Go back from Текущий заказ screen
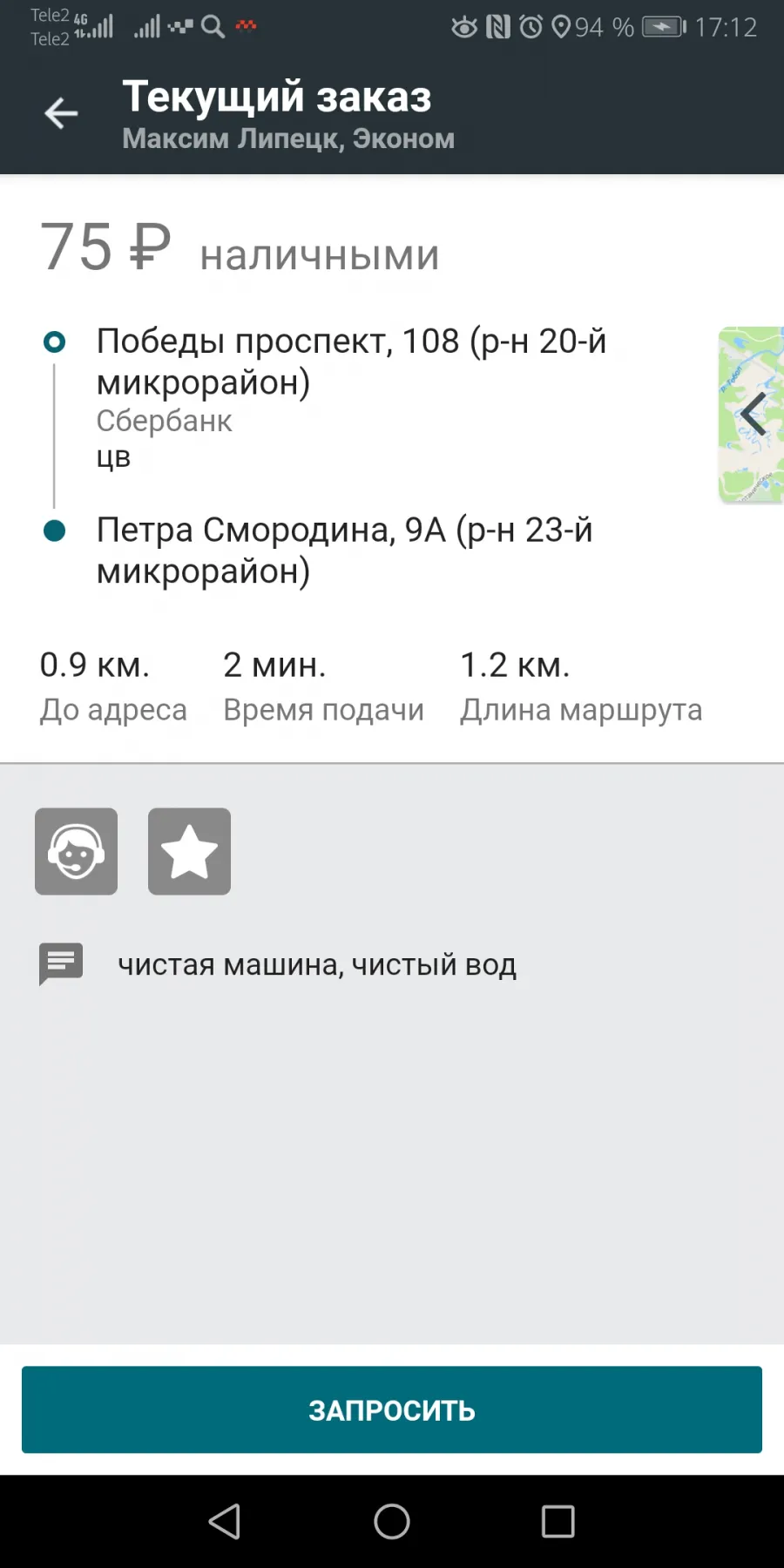784x1568 pixels. click(61, 113)
